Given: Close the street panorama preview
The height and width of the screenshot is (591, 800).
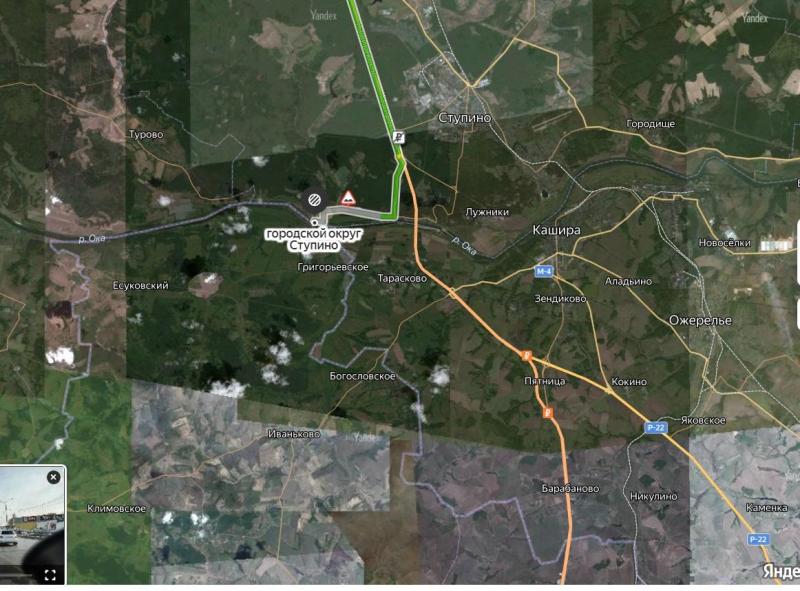Looking at the screenshot, I should coord(54,476).
